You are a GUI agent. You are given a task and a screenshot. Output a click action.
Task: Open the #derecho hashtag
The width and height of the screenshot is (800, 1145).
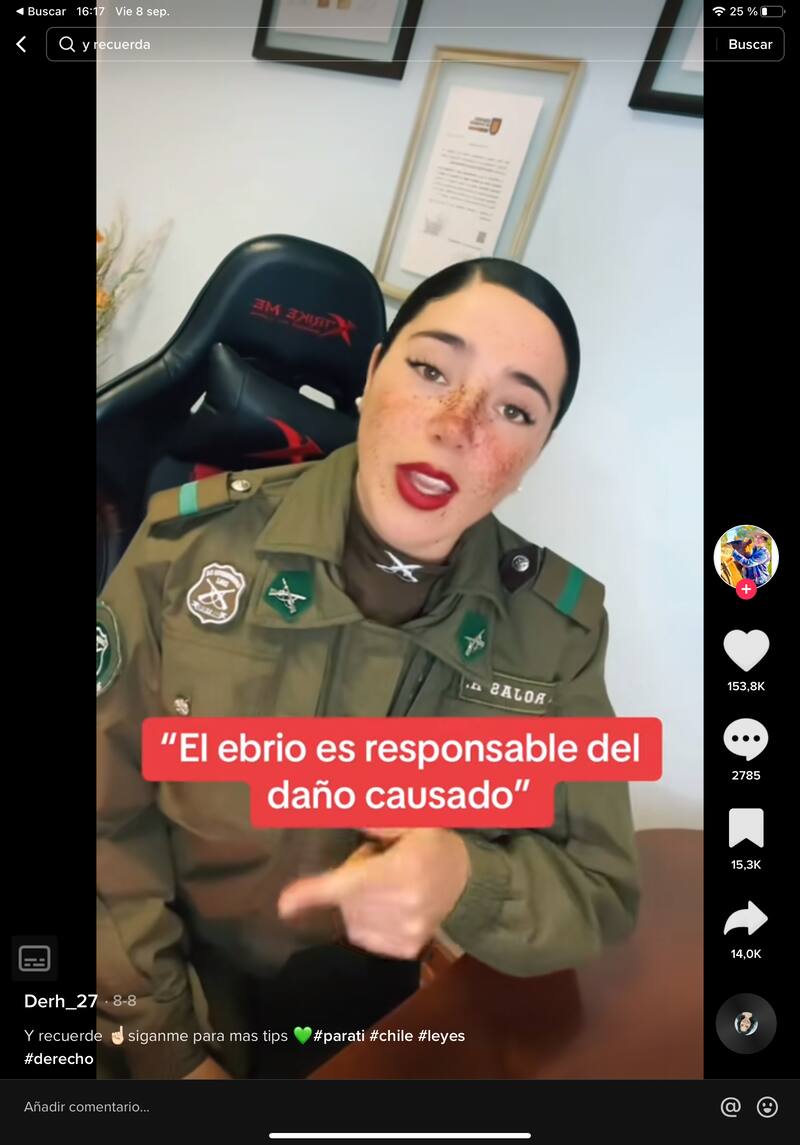59,1058
